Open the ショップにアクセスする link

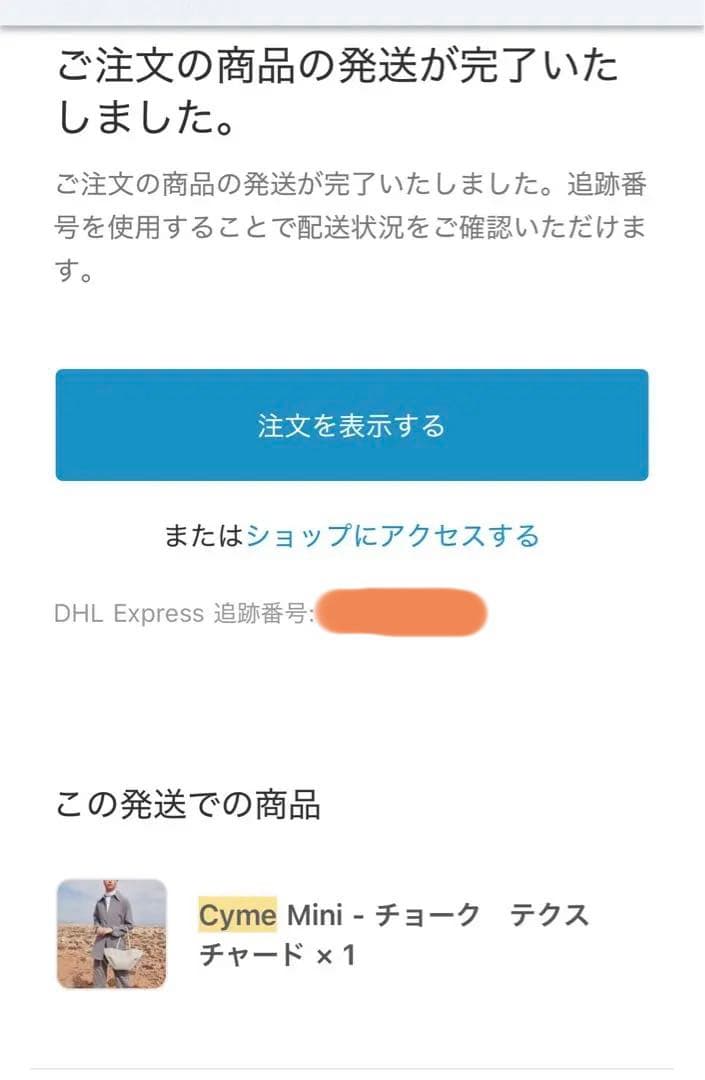point(392,536)
